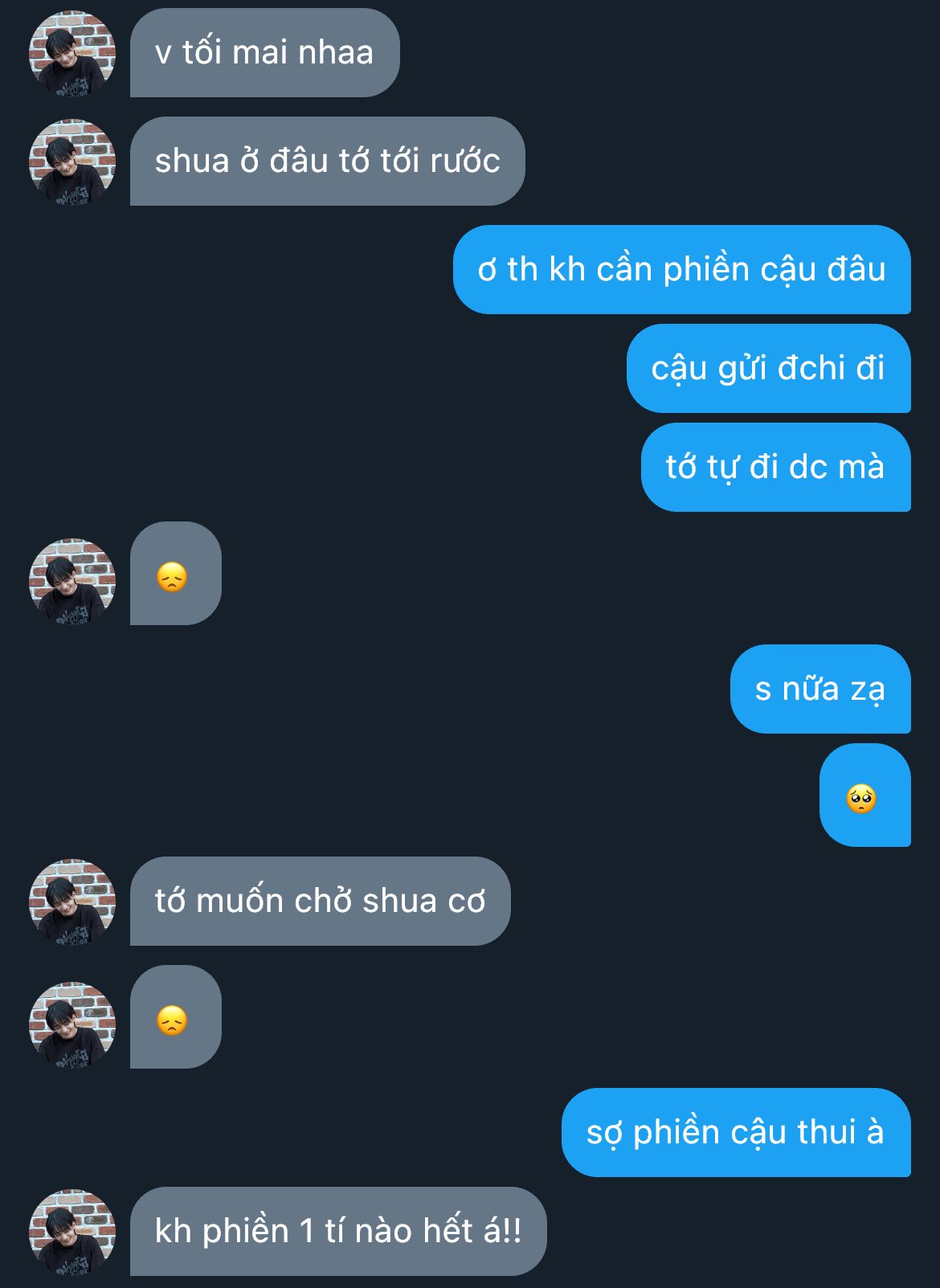Screen dimensions: 940x1288
Task: Open profile picture beside "tớ muốn chở shua cơ"
Action: pyautogui.click(x=72, y=902)
